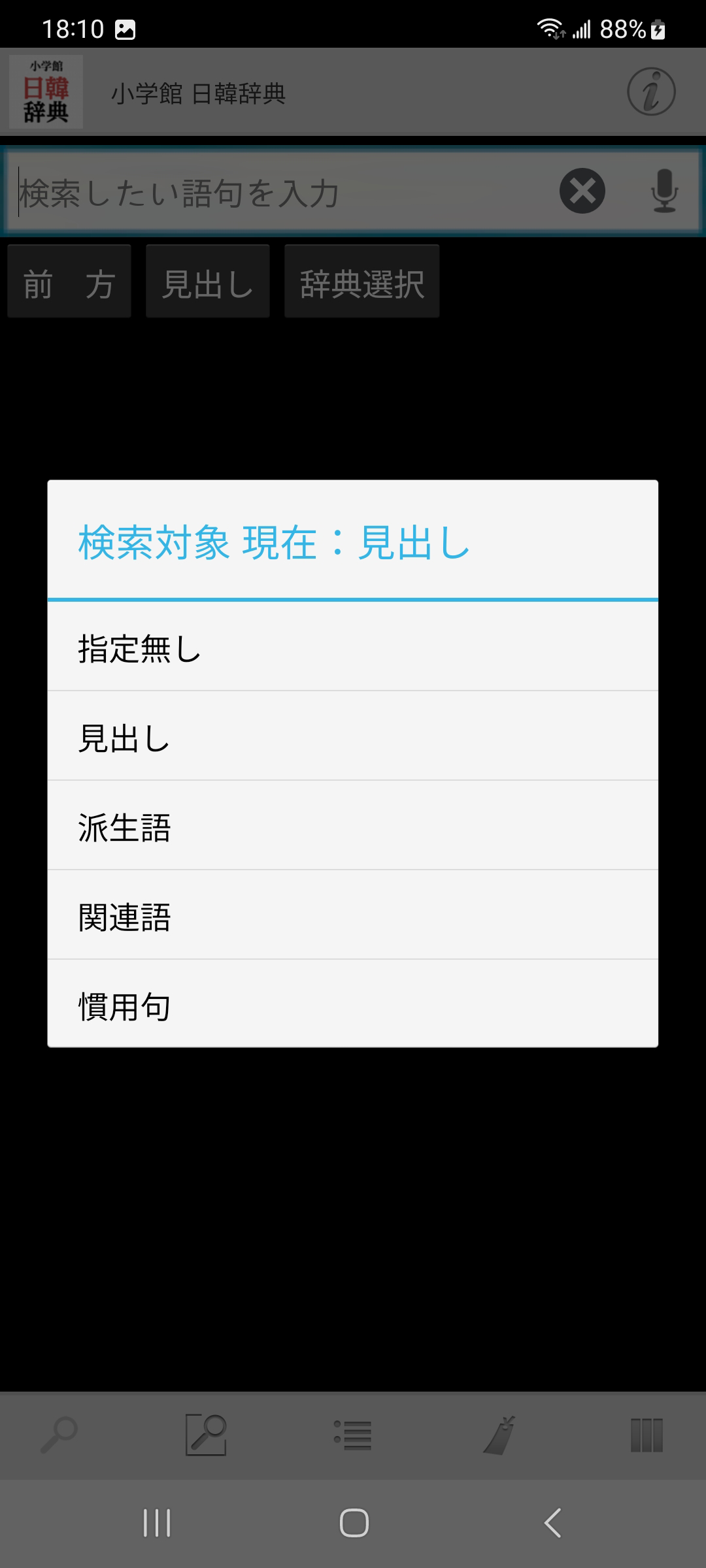Screen dimensions: 706x1568
Task: Go to the home screen
Action: click(x=354, y=1523)
